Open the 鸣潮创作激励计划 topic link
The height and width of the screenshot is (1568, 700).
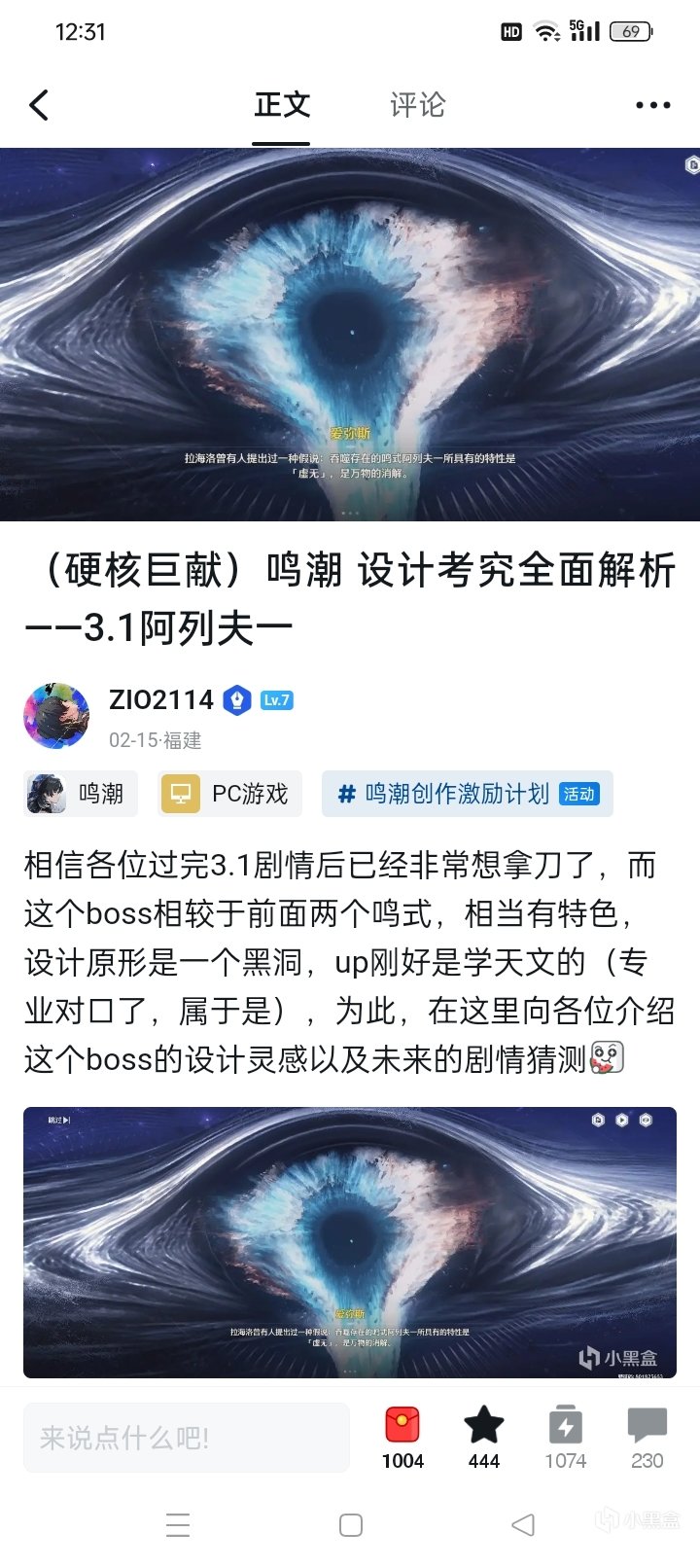[467, 794]
